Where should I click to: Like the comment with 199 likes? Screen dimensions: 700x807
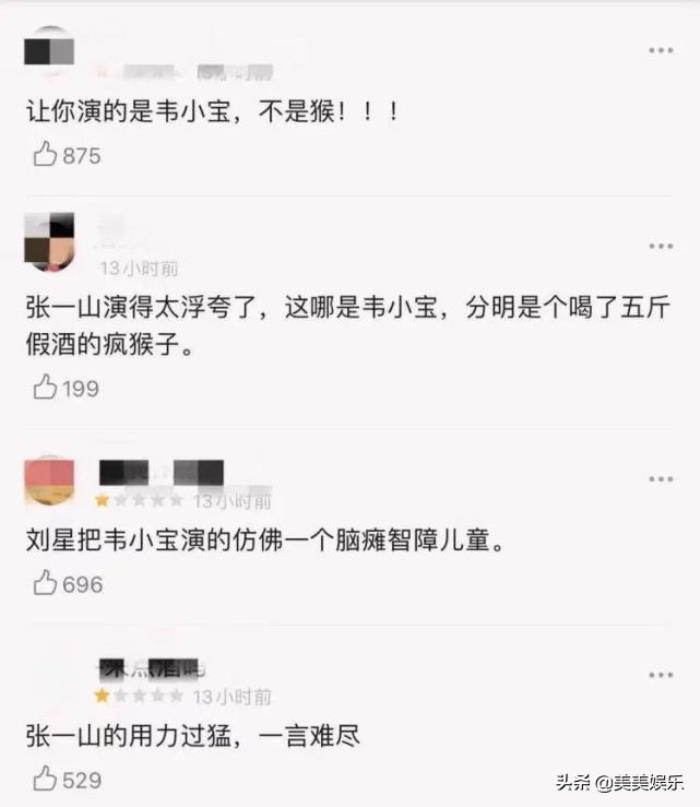pos(45,388)
